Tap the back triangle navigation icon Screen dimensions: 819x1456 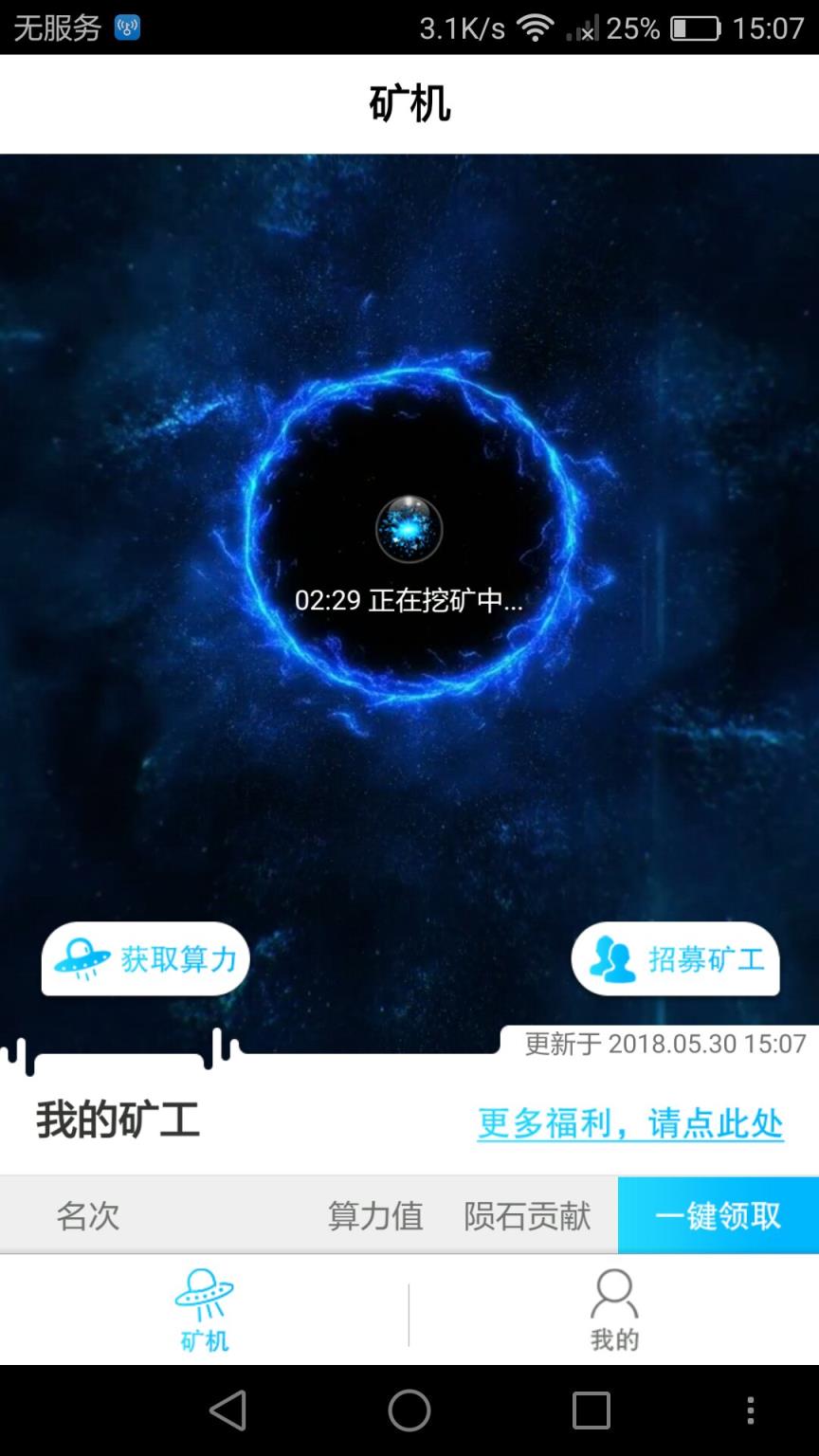227,1412
